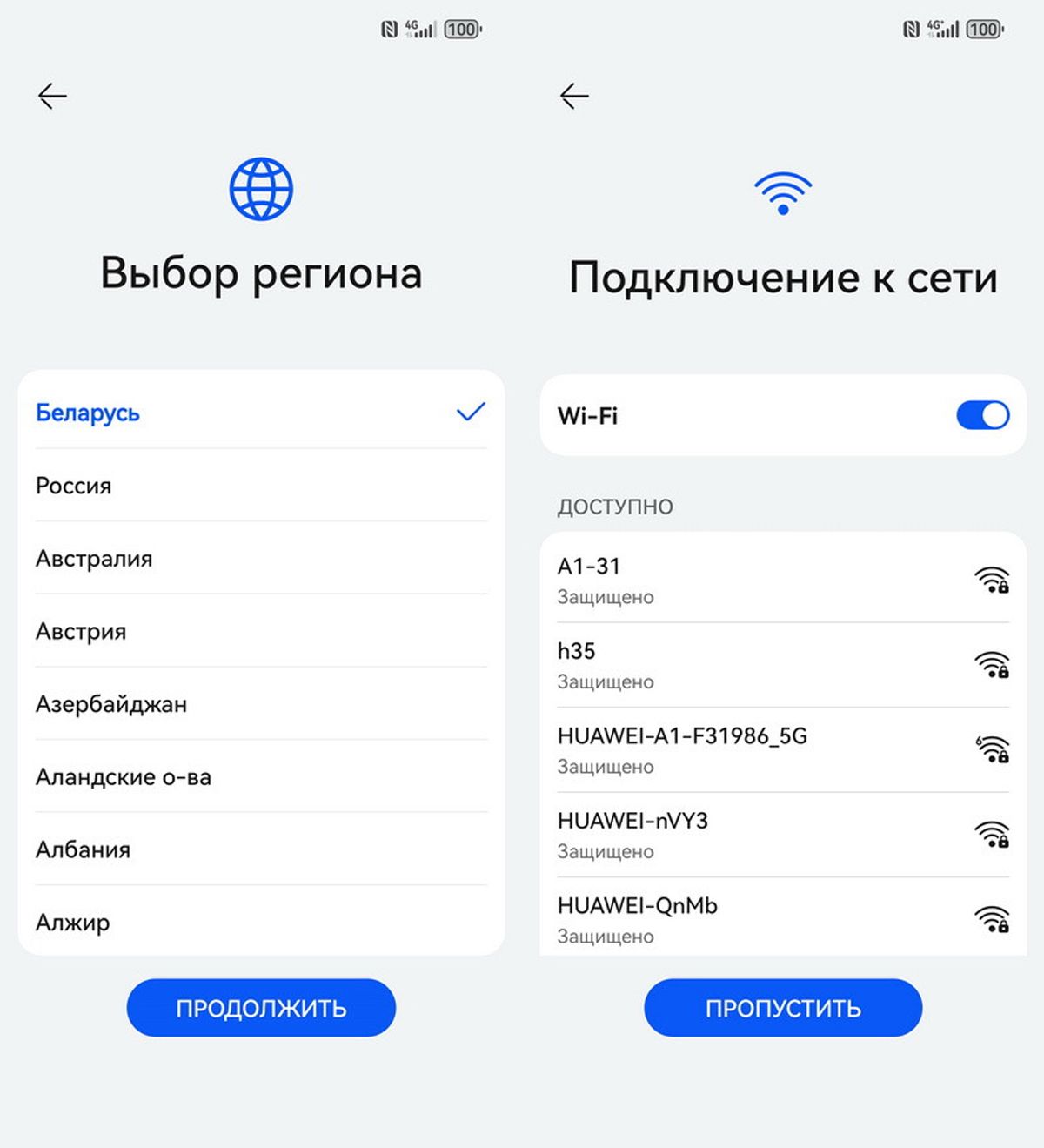Select Австралия as the region
Screen dimensions: 1044x1148
click(261, 559)
